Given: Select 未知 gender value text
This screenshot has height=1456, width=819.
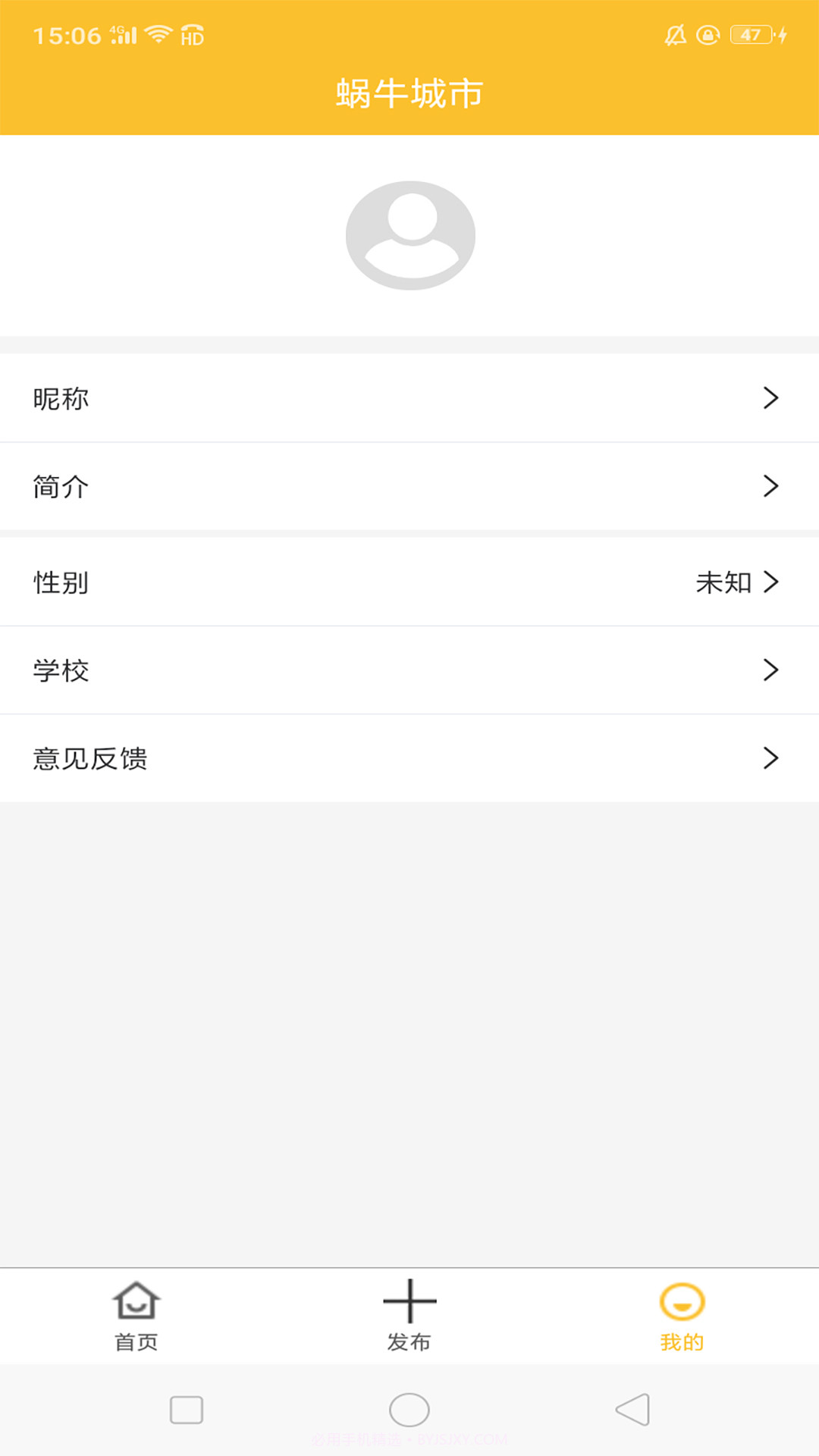Looking at the screenshot, I should (x=723, y=582).
